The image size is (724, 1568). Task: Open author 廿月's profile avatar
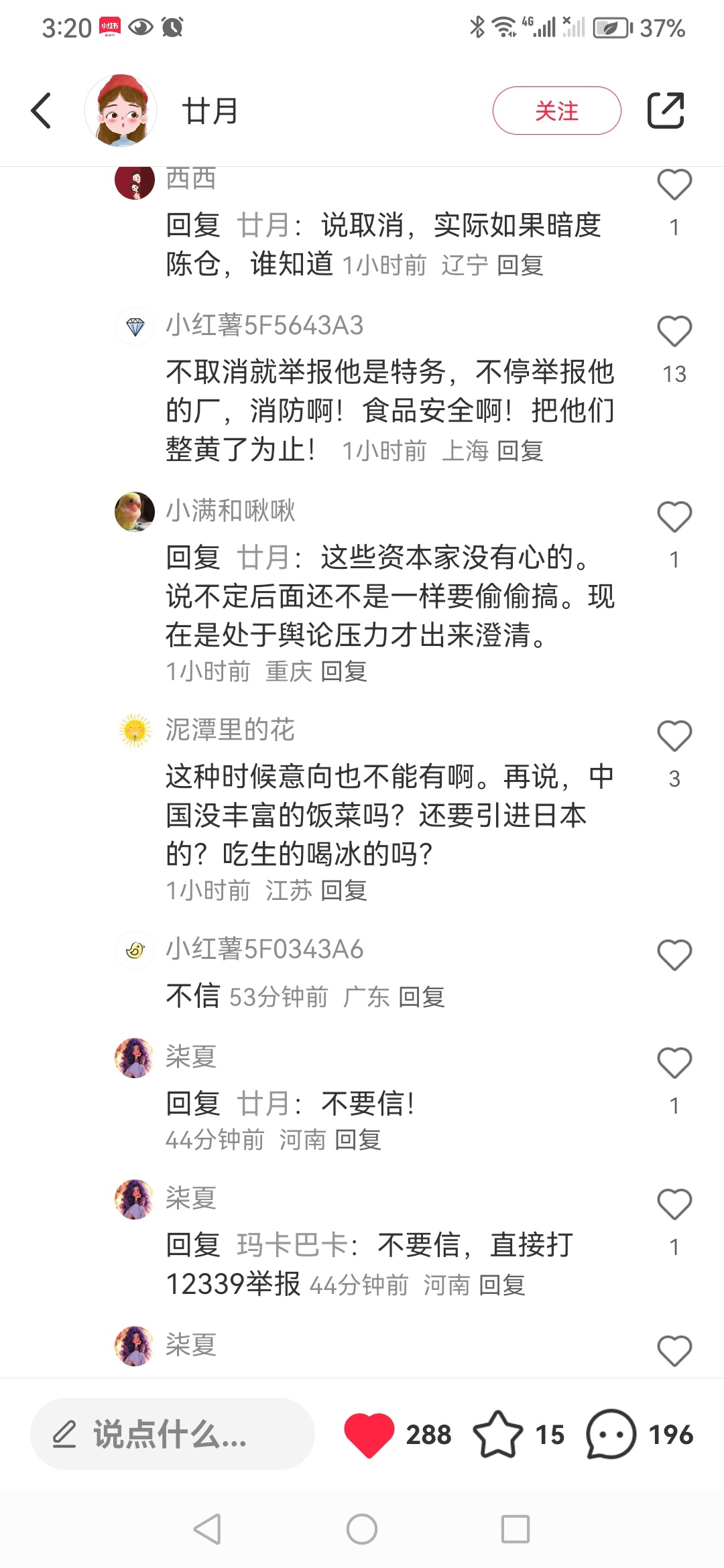click(121, 111)
